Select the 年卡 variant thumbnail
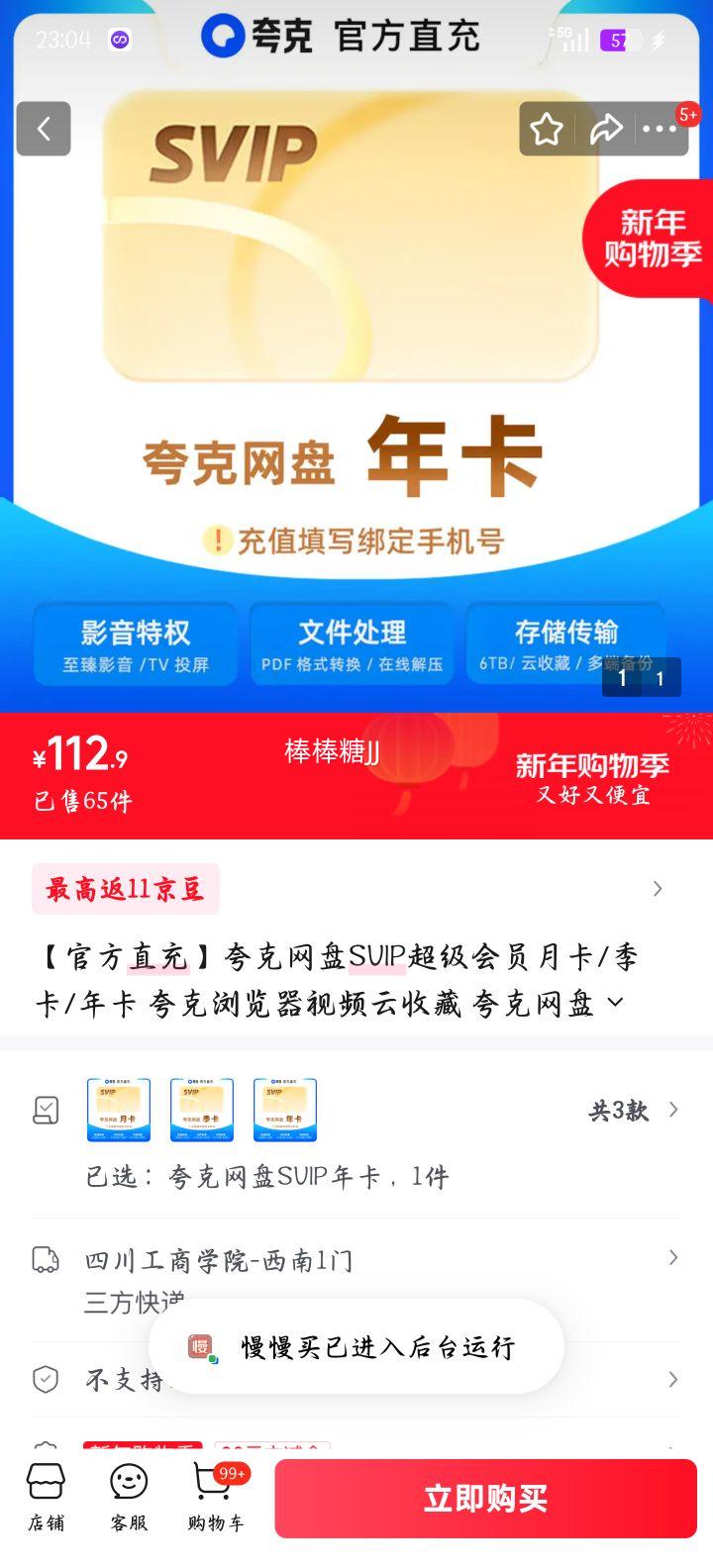The width and height of the screenshot is (713, 1568). tap(284, 1108)
